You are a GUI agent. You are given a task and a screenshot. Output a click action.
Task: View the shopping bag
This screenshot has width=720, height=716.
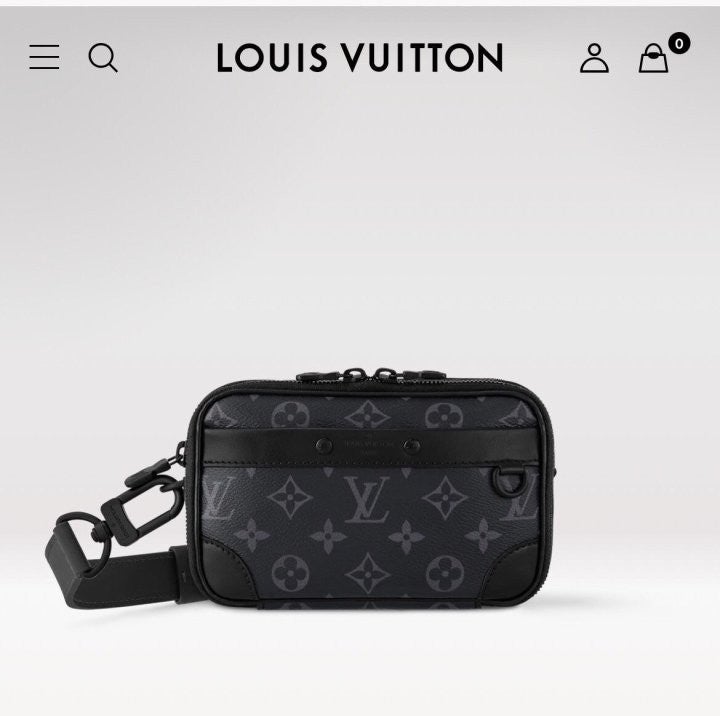coord(654,58)
